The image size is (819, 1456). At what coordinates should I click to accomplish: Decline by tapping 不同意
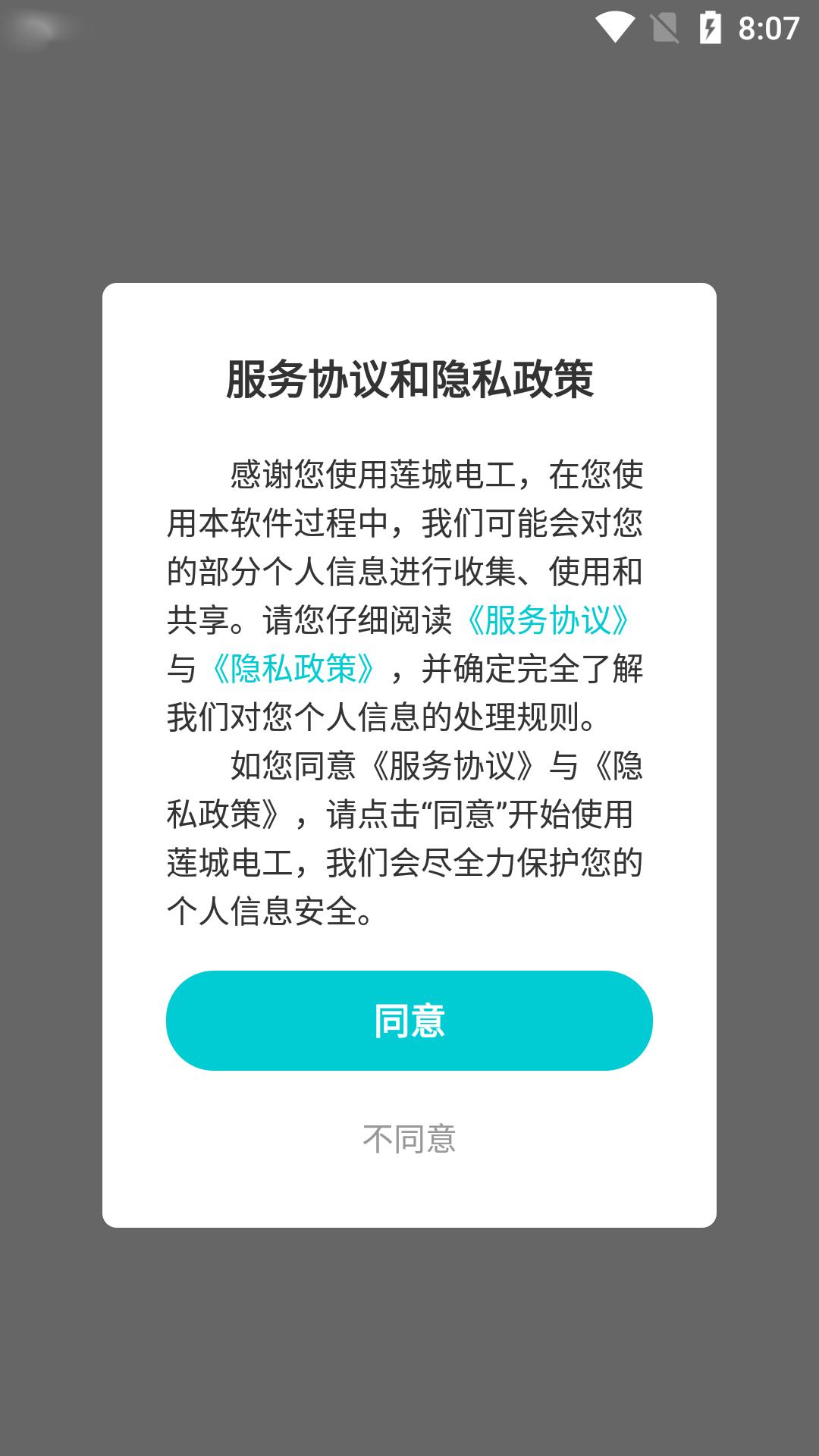click(409, 1139)
